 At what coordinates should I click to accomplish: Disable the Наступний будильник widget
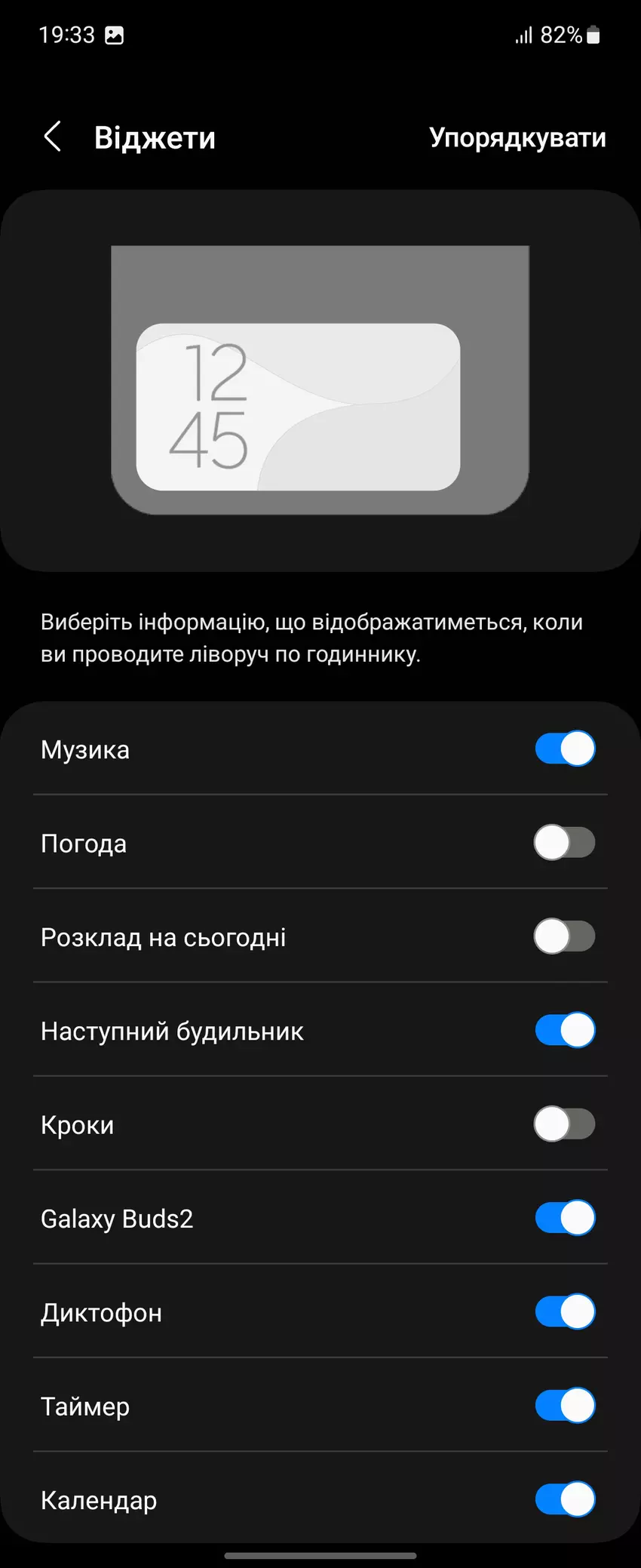pyautogui.click(x=565, y=1031)
